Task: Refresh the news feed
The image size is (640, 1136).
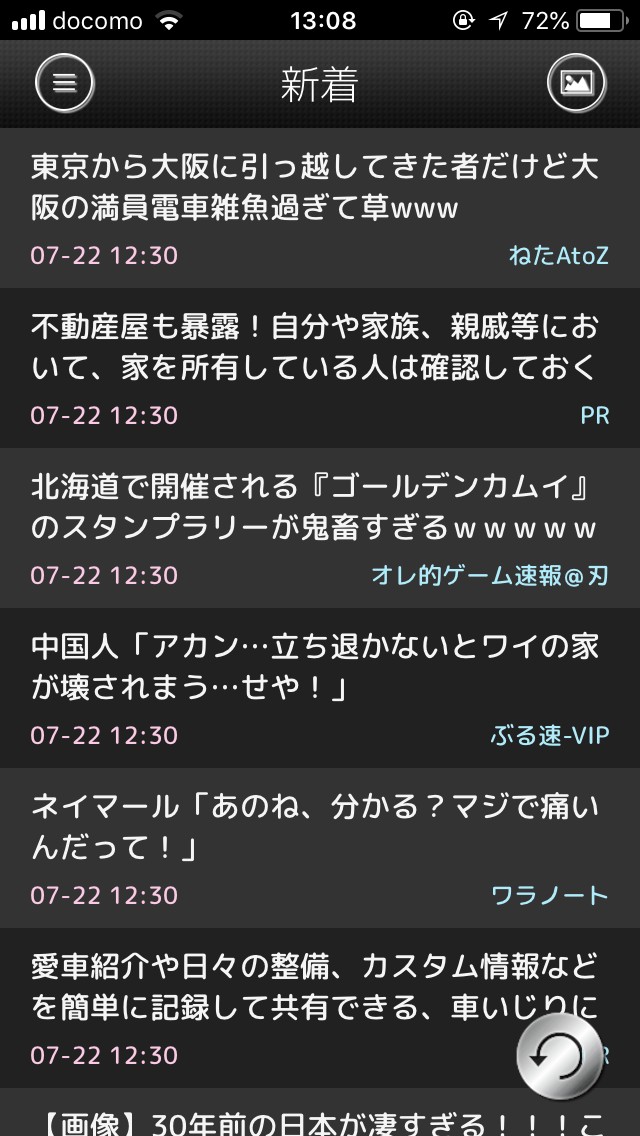Action: (560, 1057)
